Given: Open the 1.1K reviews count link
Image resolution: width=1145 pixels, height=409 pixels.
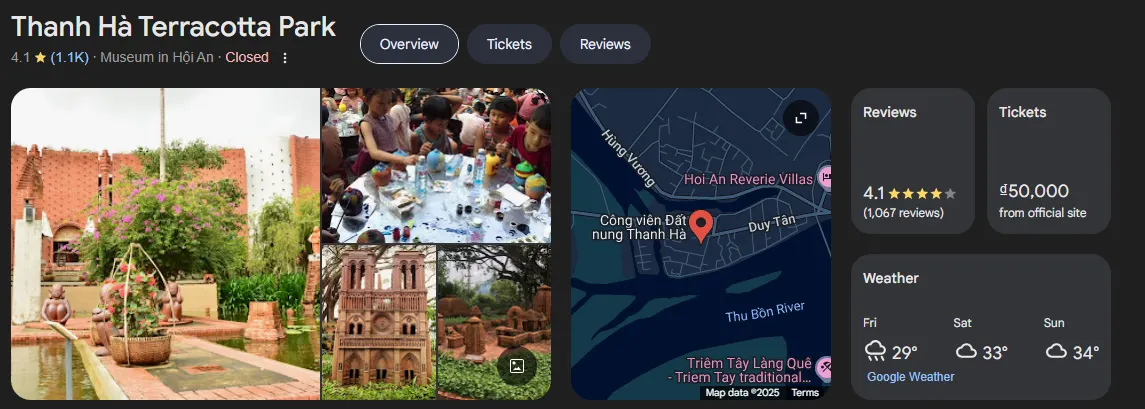Looking at the screenshot, I should coord(69,58).
